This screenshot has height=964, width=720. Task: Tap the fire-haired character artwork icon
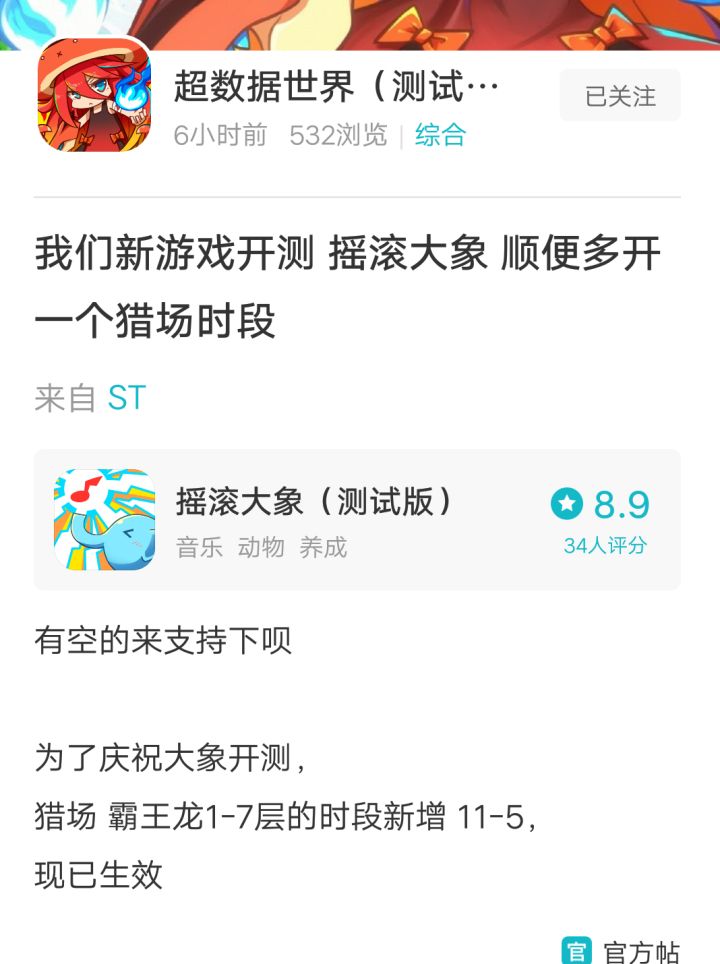coord(94,96)
